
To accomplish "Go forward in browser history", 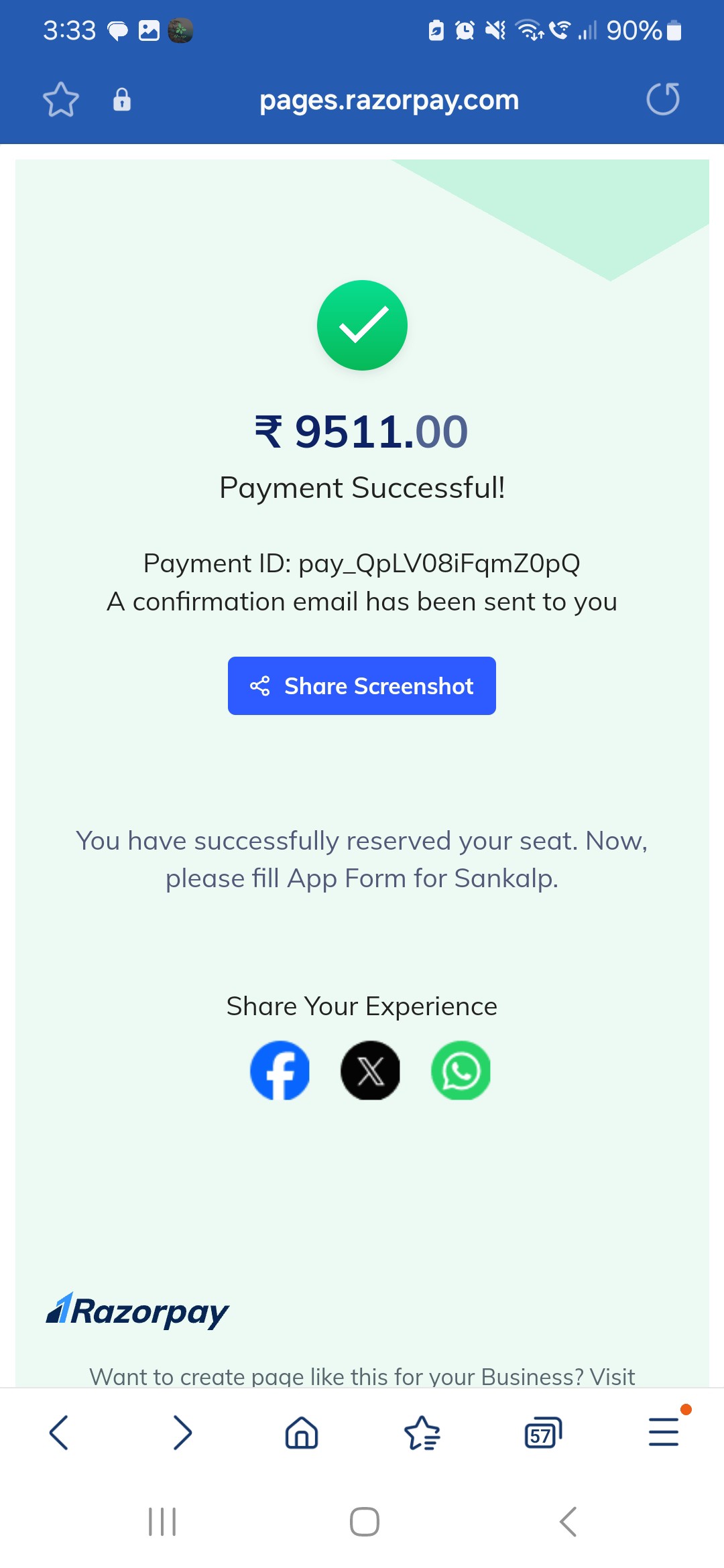I will click(x=182, y=1433).
